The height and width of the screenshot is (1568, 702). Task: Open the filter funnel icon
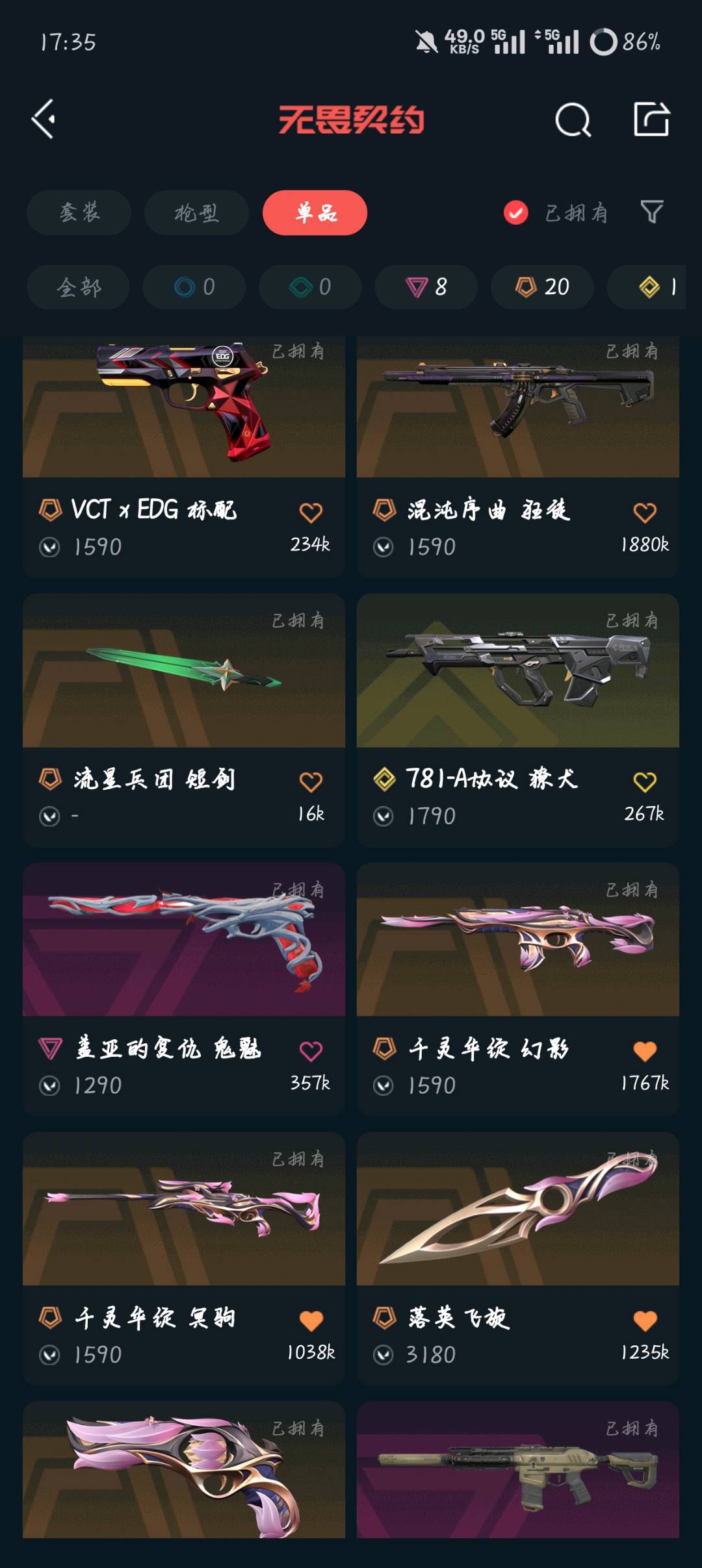tap(652, 212)
